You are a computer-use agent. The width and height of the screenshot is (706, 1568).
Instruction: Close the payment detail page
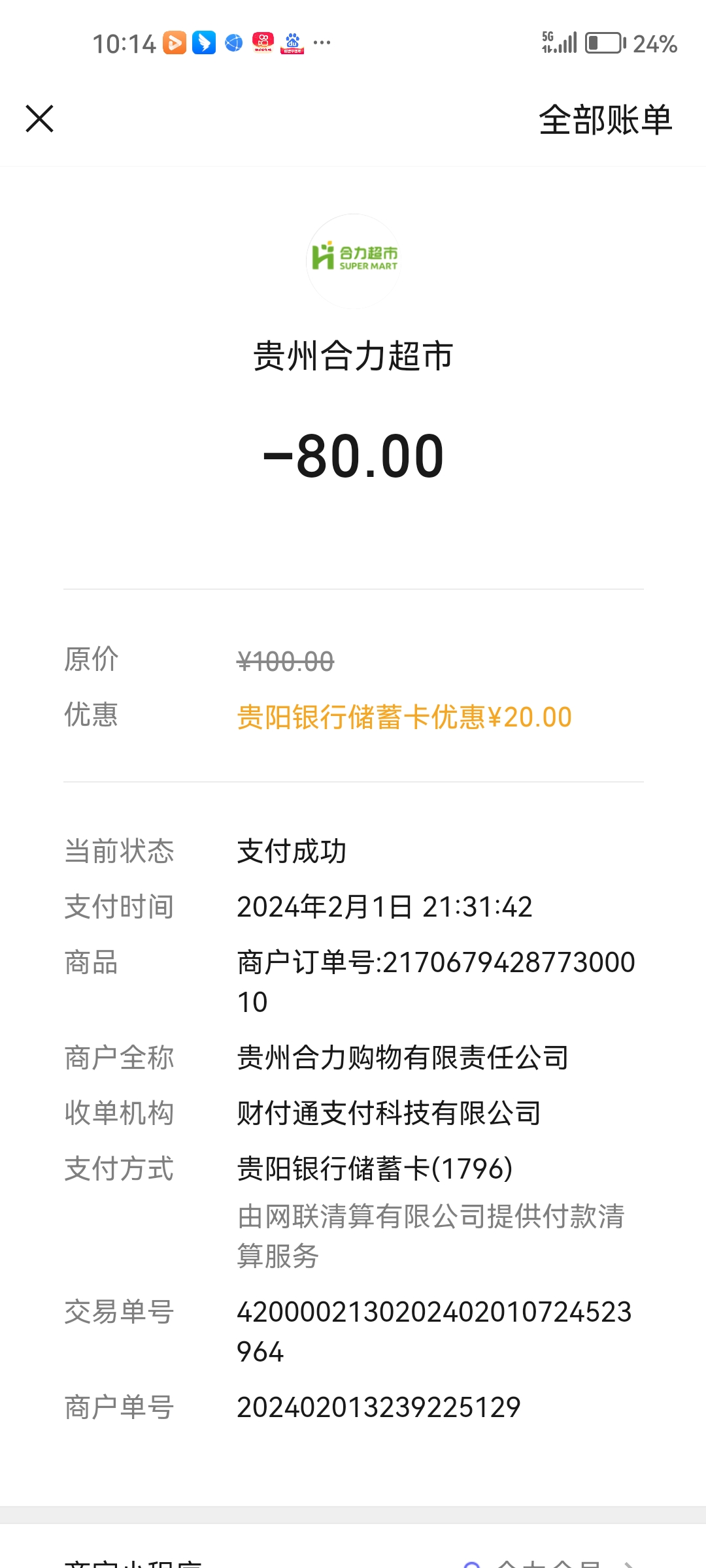click(x=39, y=119)
